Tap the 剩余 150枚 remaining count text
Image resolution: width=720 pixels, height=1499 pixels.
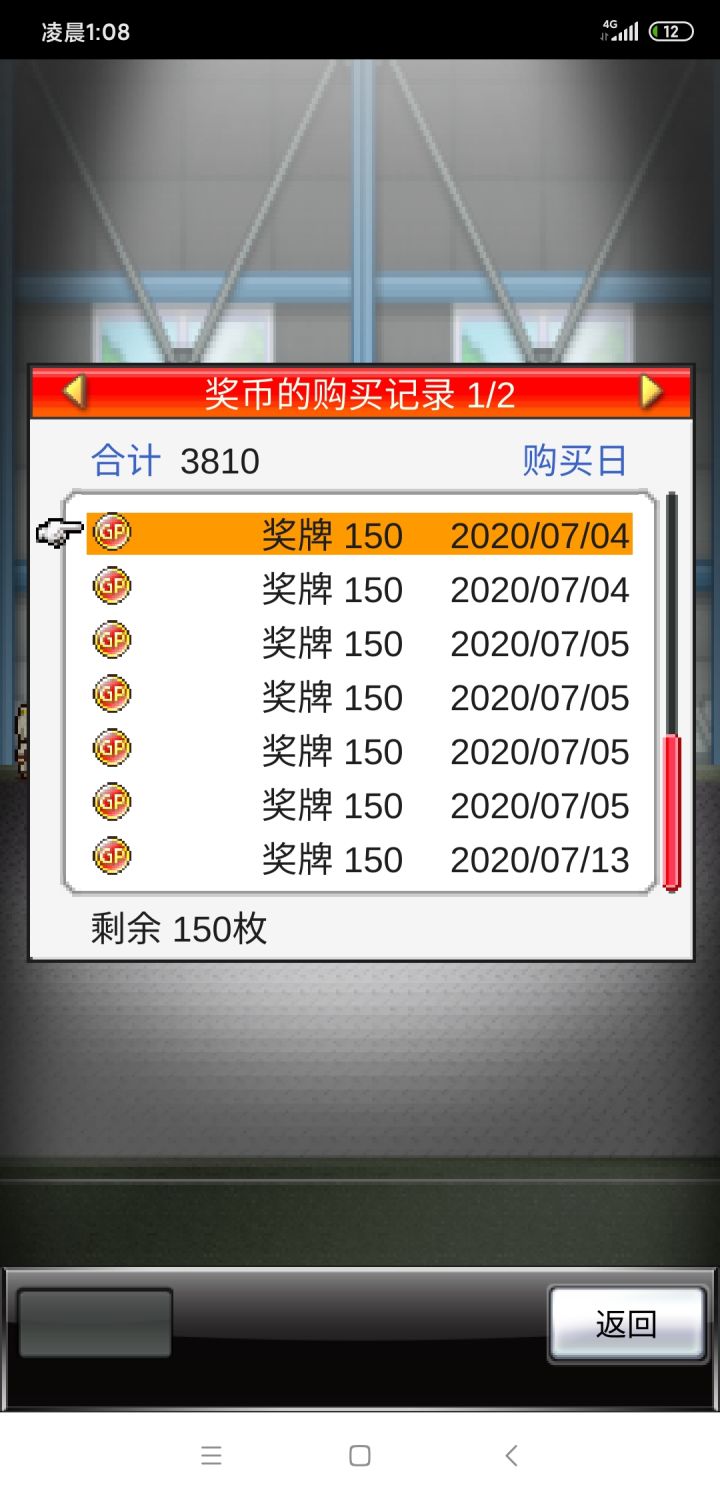(175, 929)
